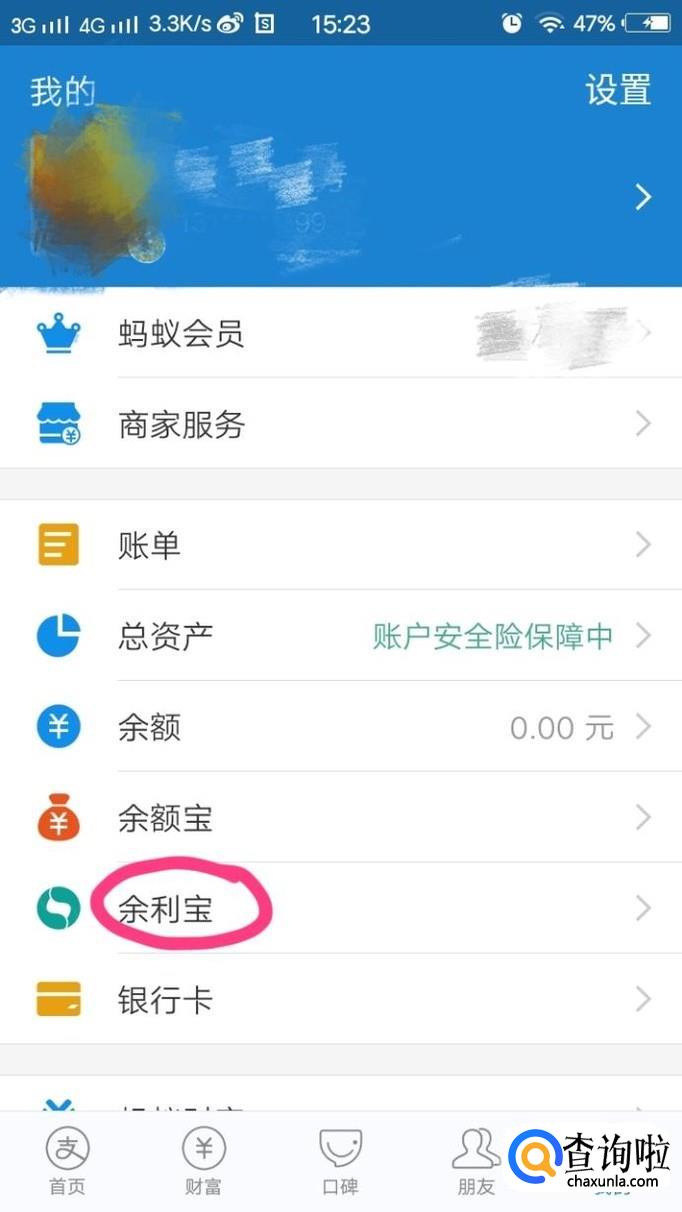Open the profile header arrow
This screenshot has width=682, height=1212.
(x=643, y=197)
